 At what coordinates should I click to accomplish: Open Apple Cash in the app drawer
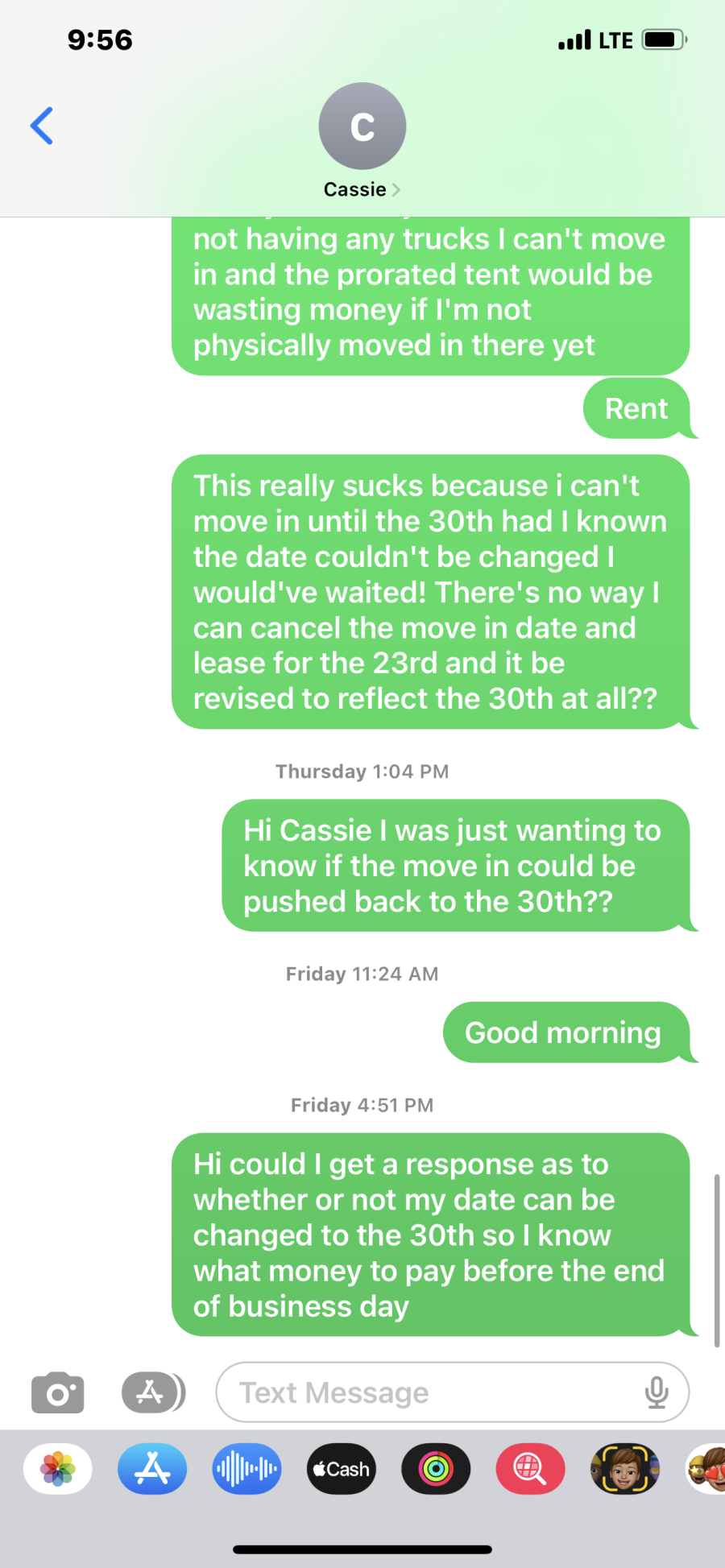(342, 1469)
